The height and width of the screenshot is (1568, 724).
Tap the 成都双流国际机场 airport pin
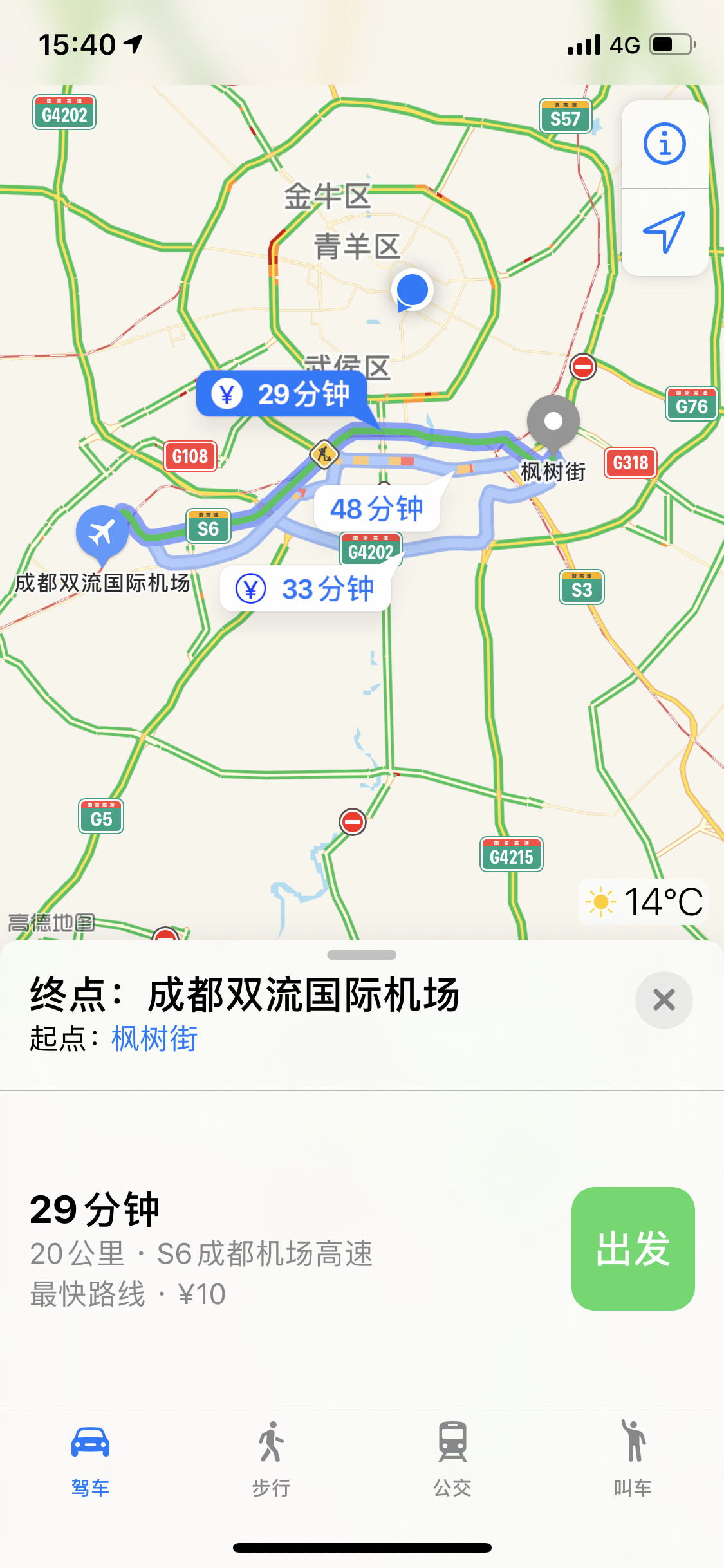(102, 532)
